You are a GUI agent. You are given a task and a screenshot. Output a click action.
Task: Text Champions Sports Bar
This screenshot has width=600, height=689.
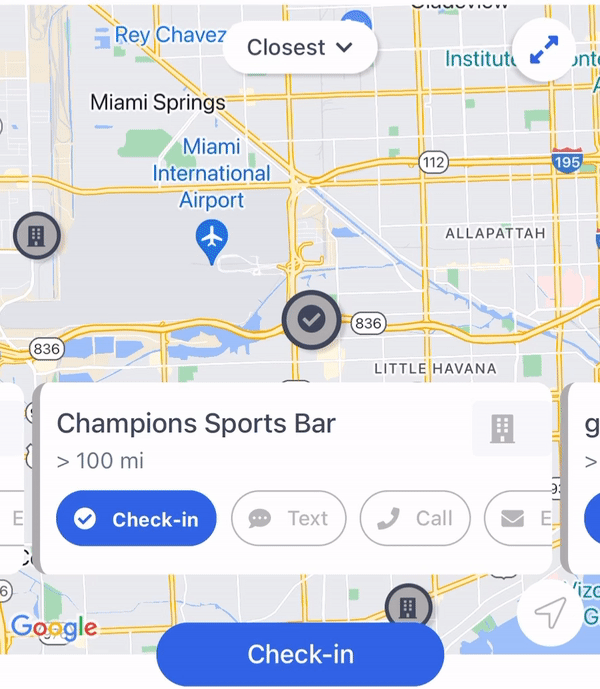[288, 518]
